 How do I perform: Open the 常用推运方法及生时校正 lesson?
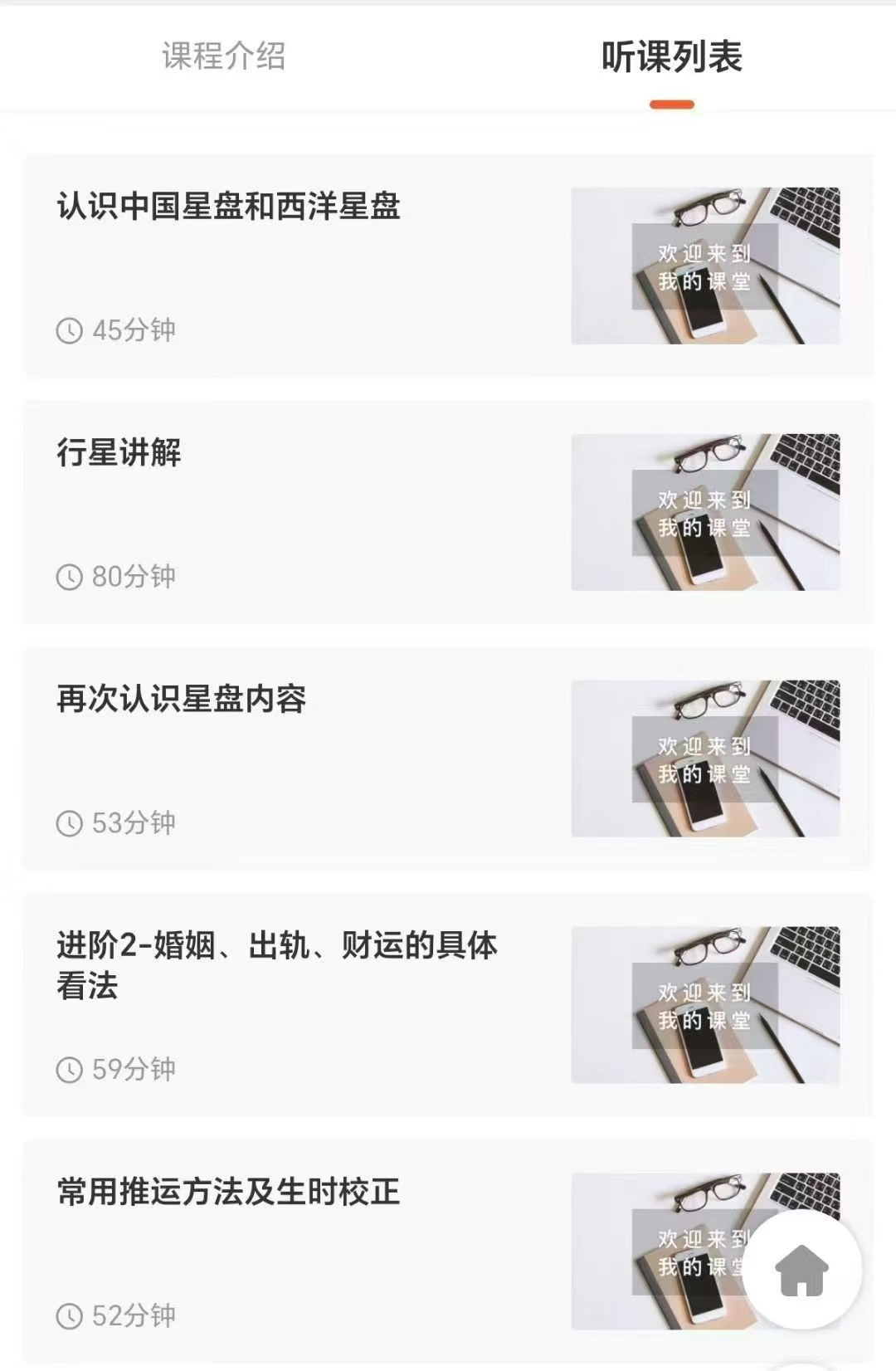(x=228, y=1192)
